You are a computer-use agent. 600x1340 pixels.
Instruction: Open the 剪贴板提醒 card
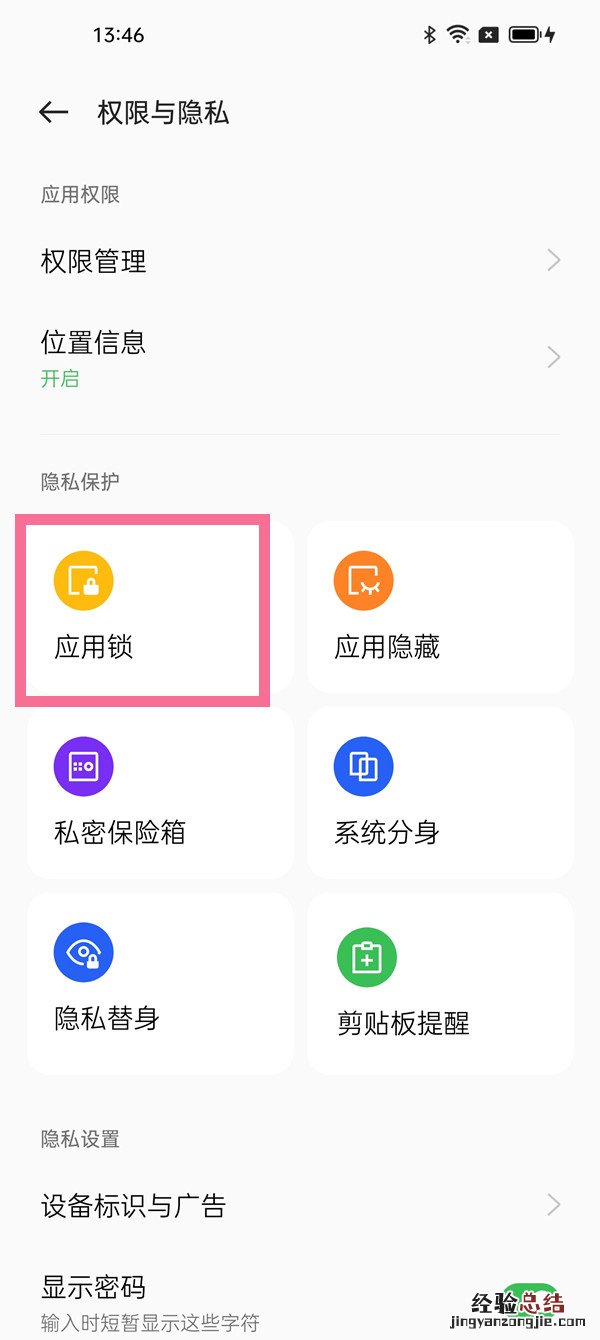coord(440,982)
